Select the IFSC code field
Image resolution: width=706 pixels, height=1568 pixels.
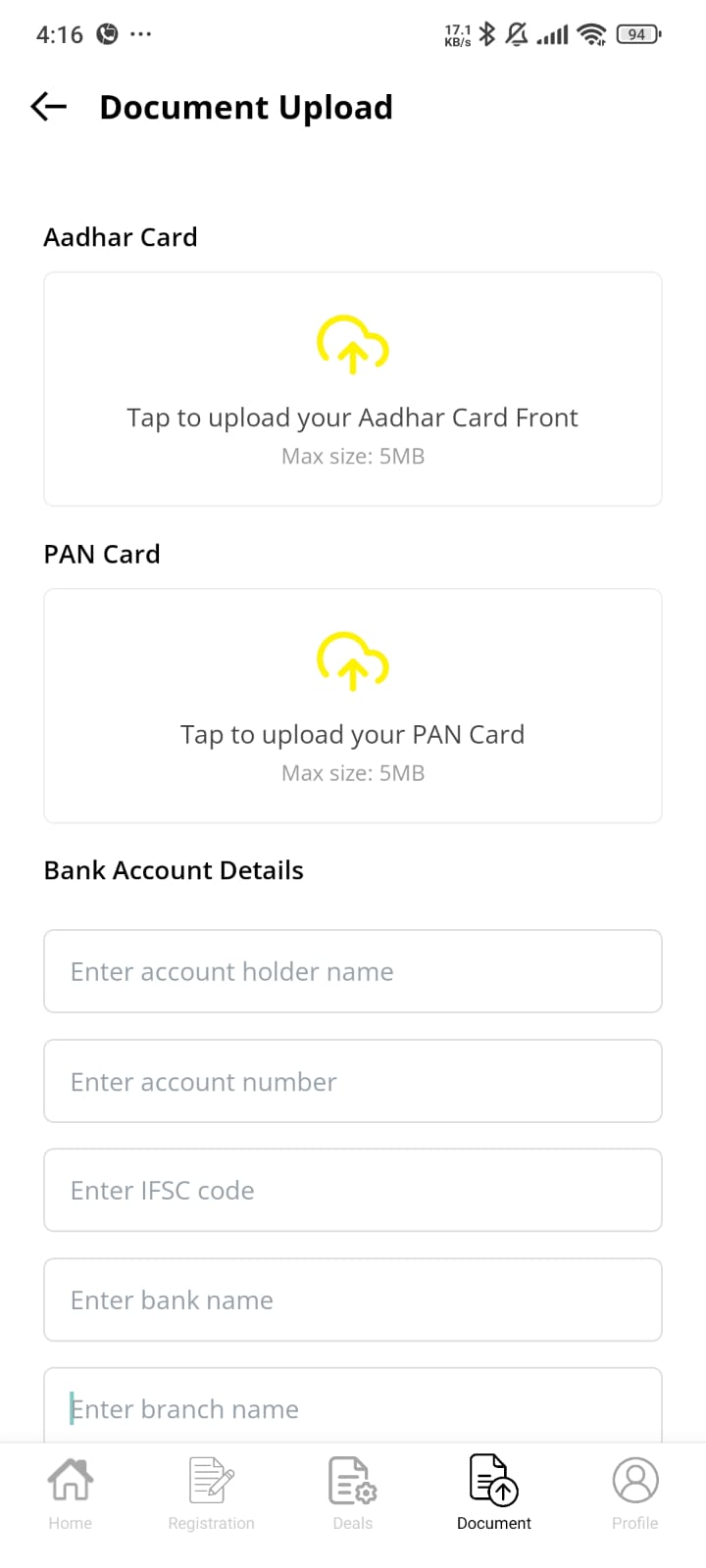tap(353, 1190)
